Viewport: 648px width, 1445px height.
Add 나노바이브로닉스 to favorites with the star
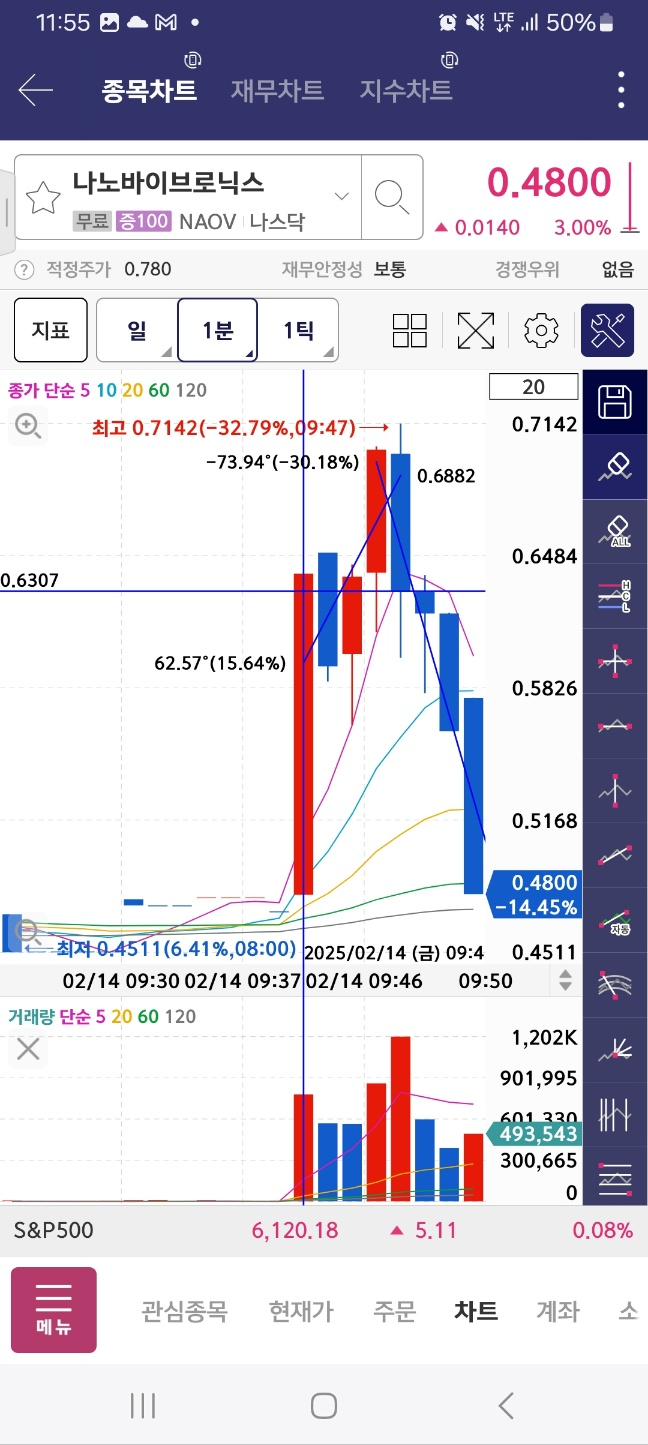pos(43,197)
